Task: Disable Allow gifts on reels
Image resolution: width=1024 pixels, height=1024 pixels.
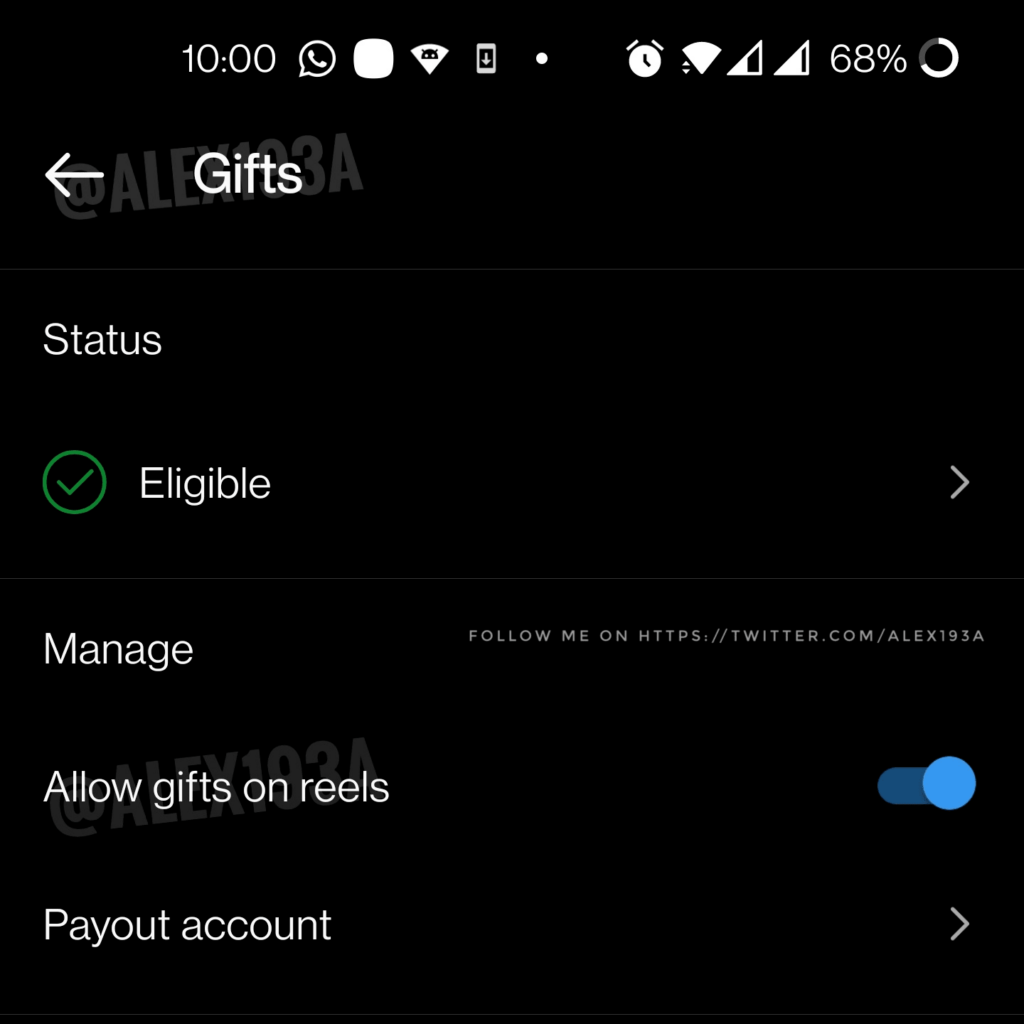Action: [x=926, y=785]
